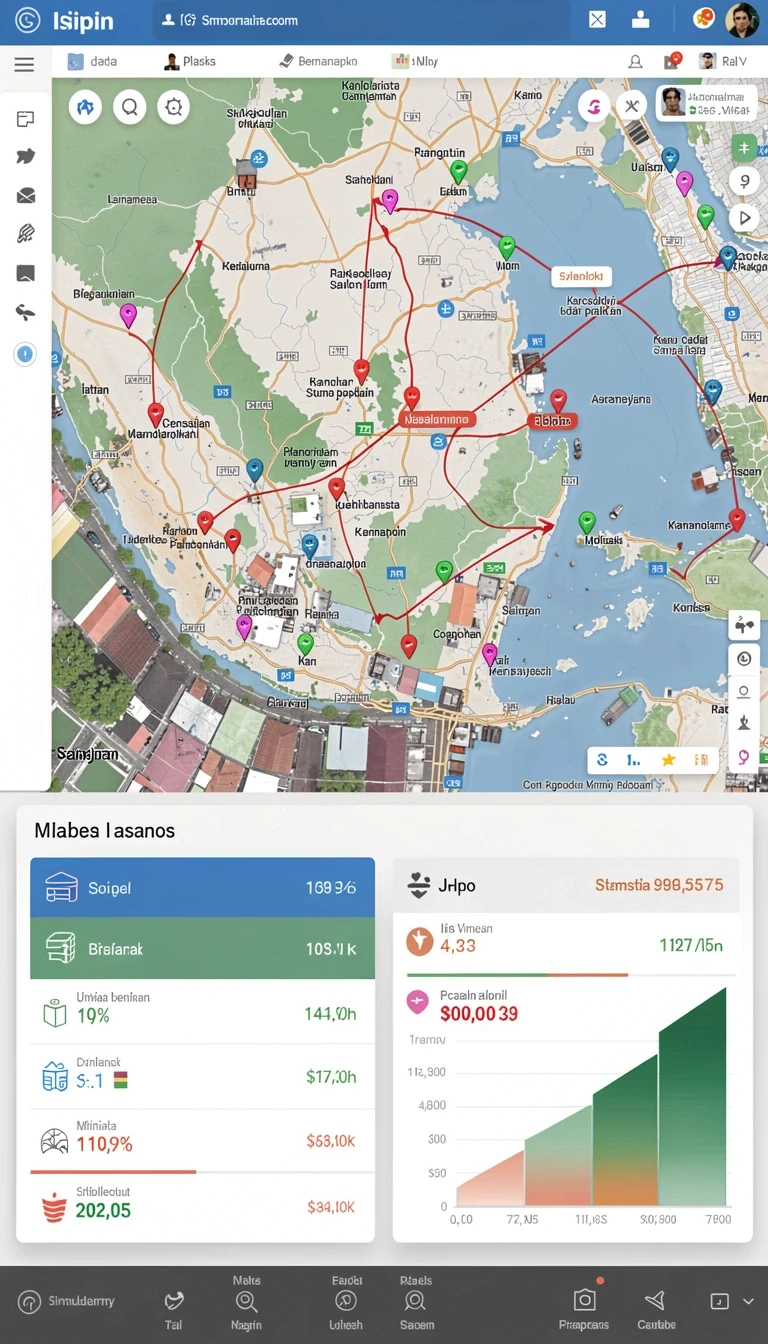
Task: Tap the magnifier search icon on the map
Action: [130, 106]
